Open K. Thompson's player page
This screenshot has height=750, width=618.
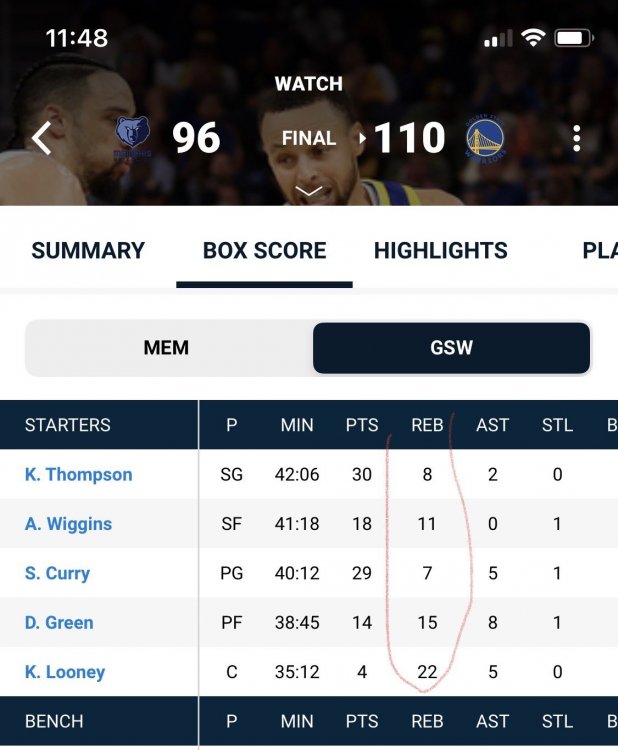pyautogui.click(x=78, y=475)
